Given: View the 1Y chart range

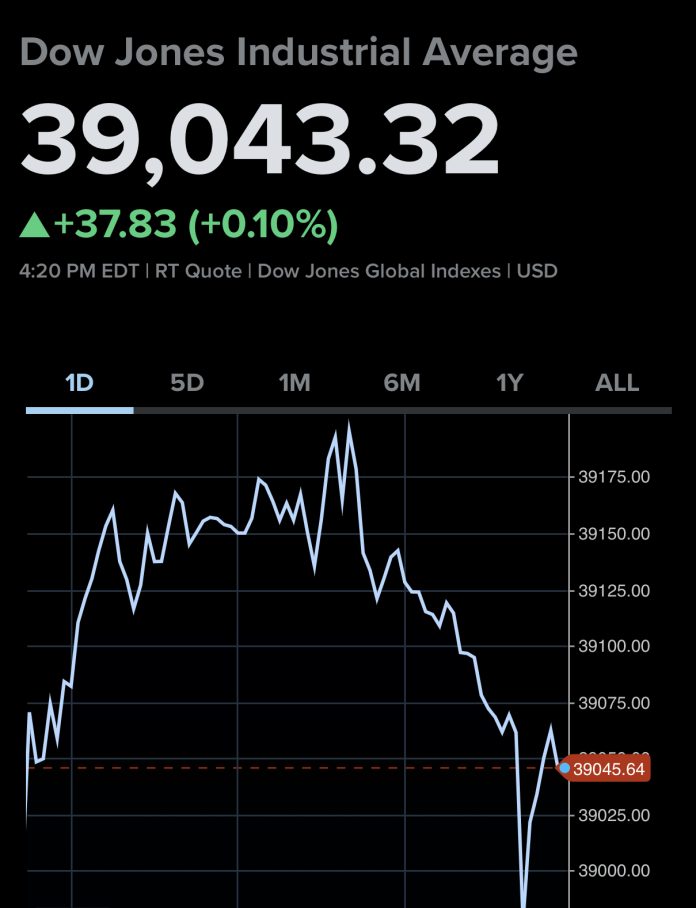Looking at the screenshot, I should (x=510, y=383).
